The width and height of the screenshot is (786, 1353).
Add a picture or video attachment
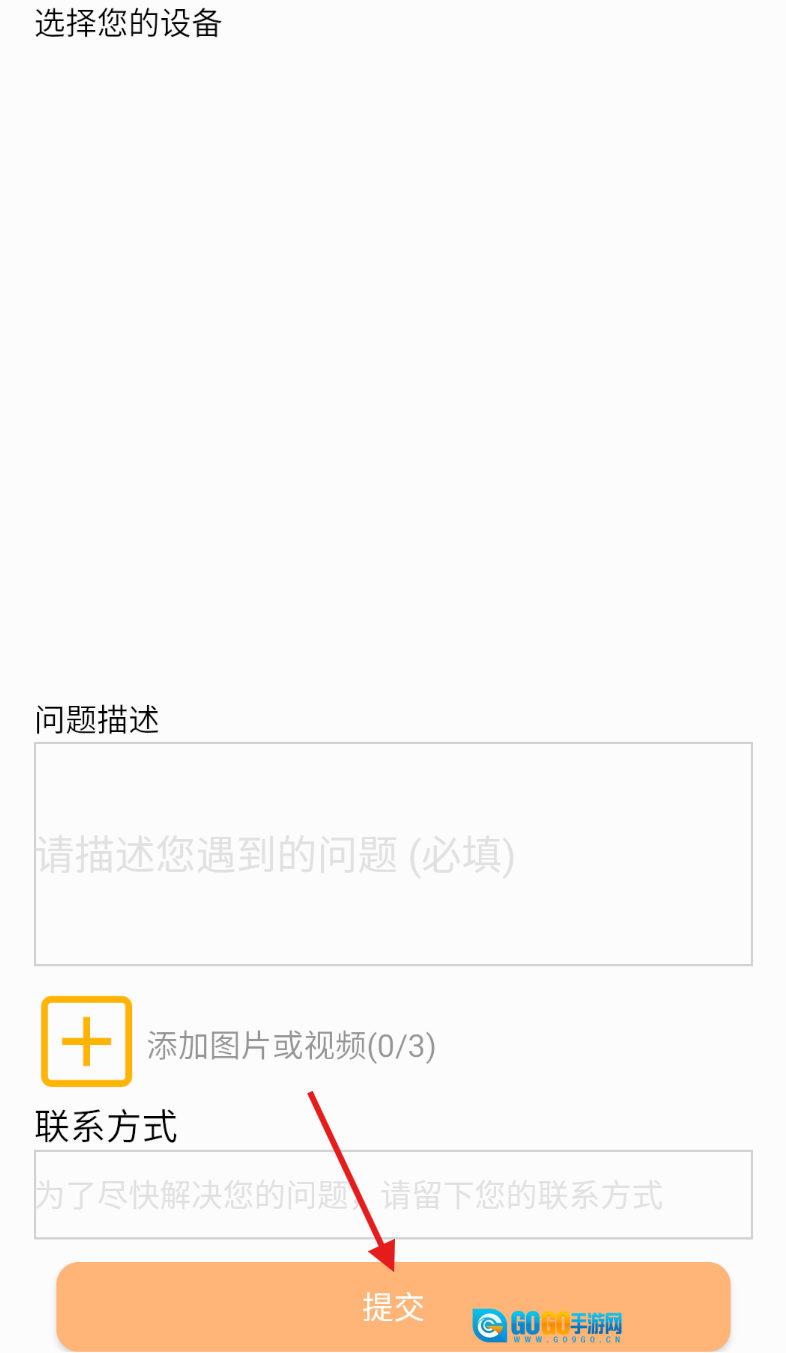(86, 1041)
